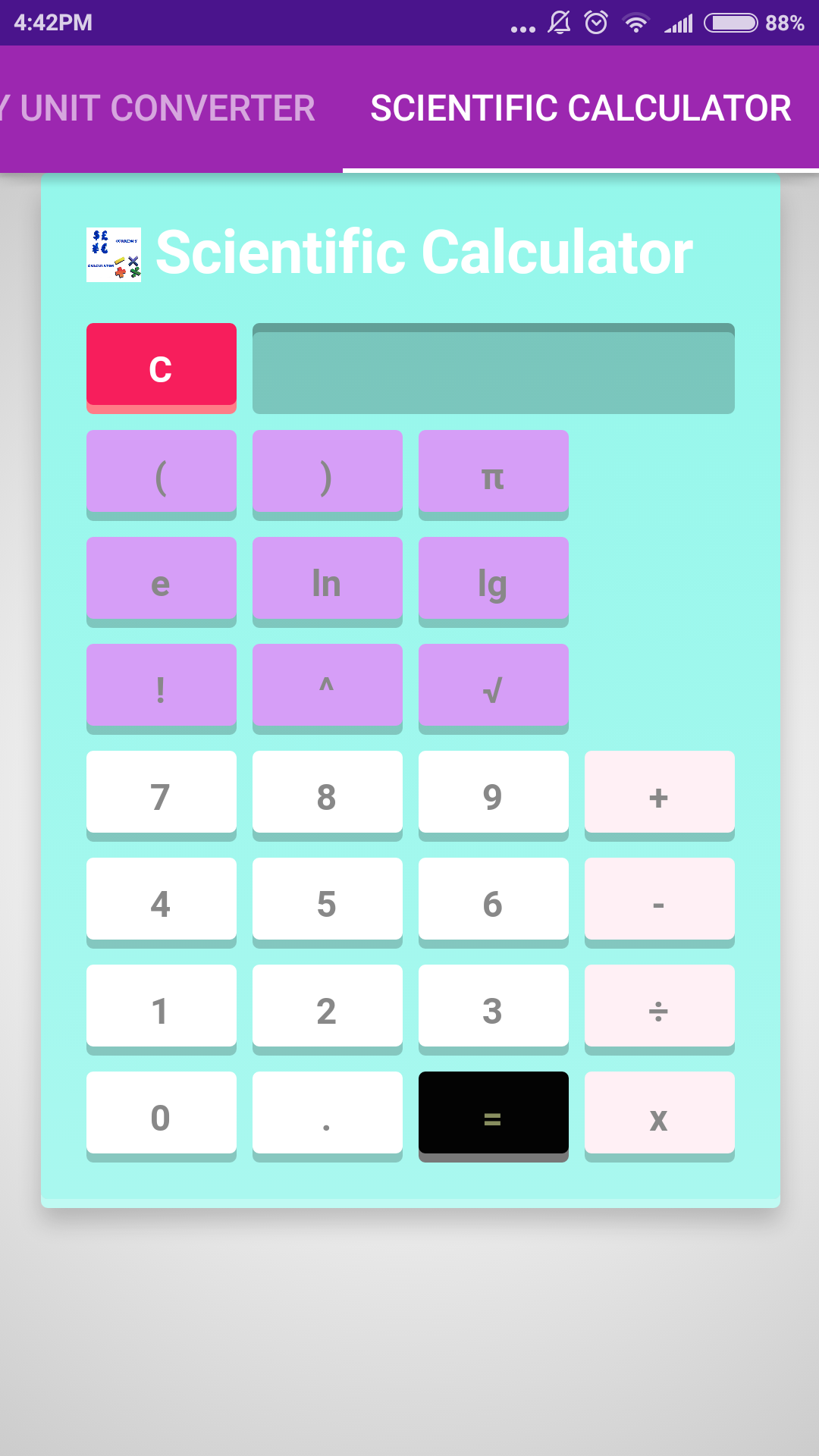Enter the pi constant
The height and width of the screenshot is (1456, 819).
[493, 475]
